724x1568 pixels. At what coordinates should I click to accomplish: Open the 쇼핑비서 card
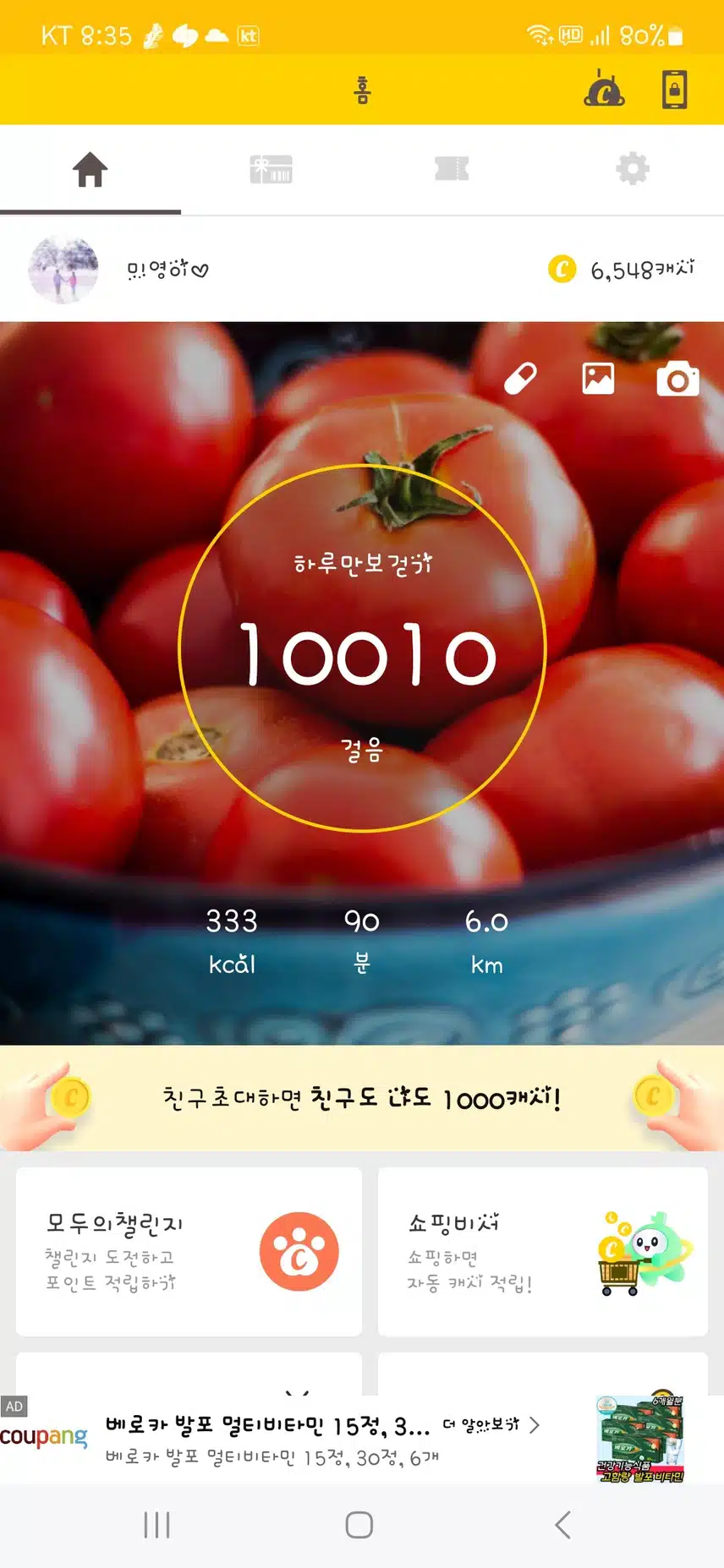(x=542, y=1251)
